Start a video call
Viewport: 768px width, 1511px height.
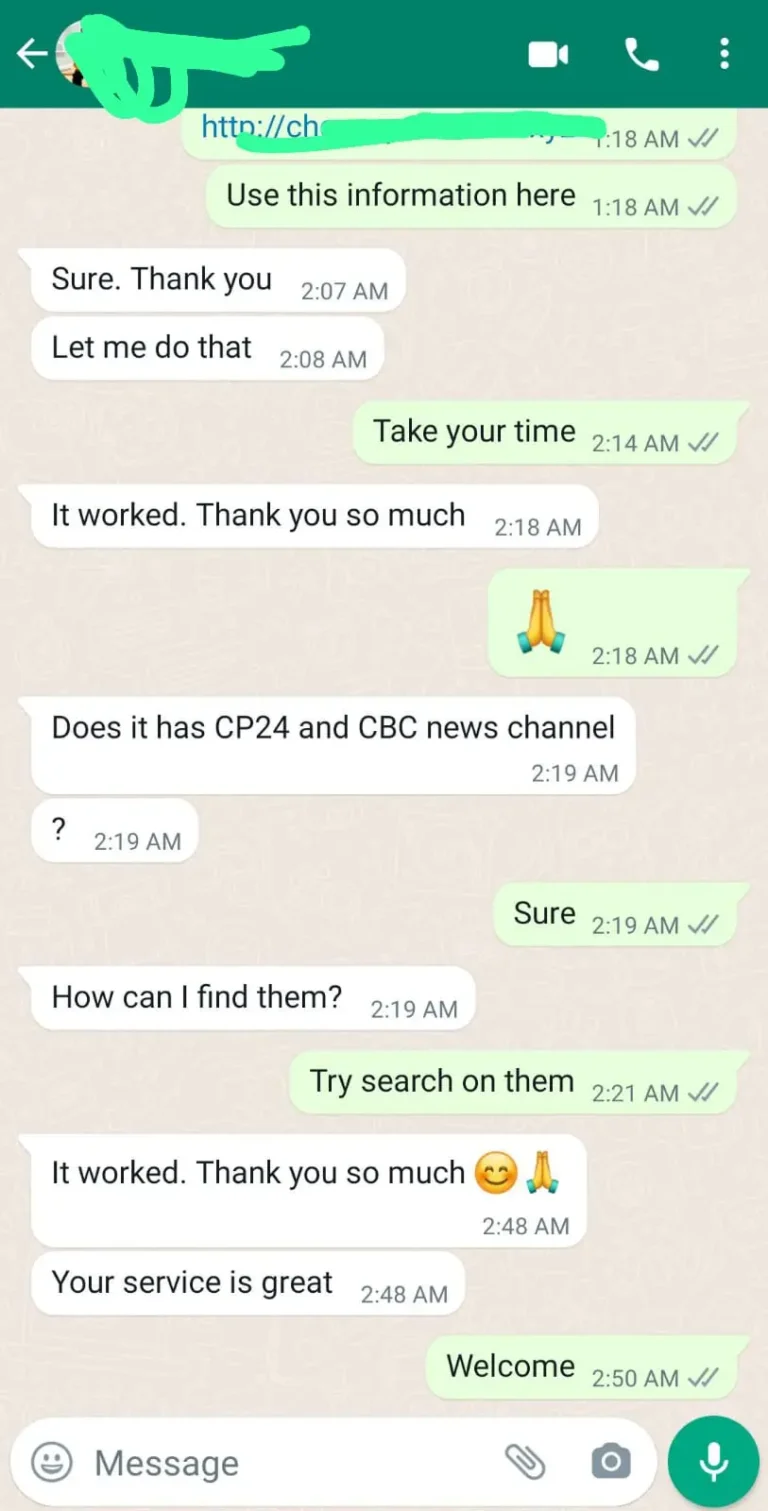[547, 55]
